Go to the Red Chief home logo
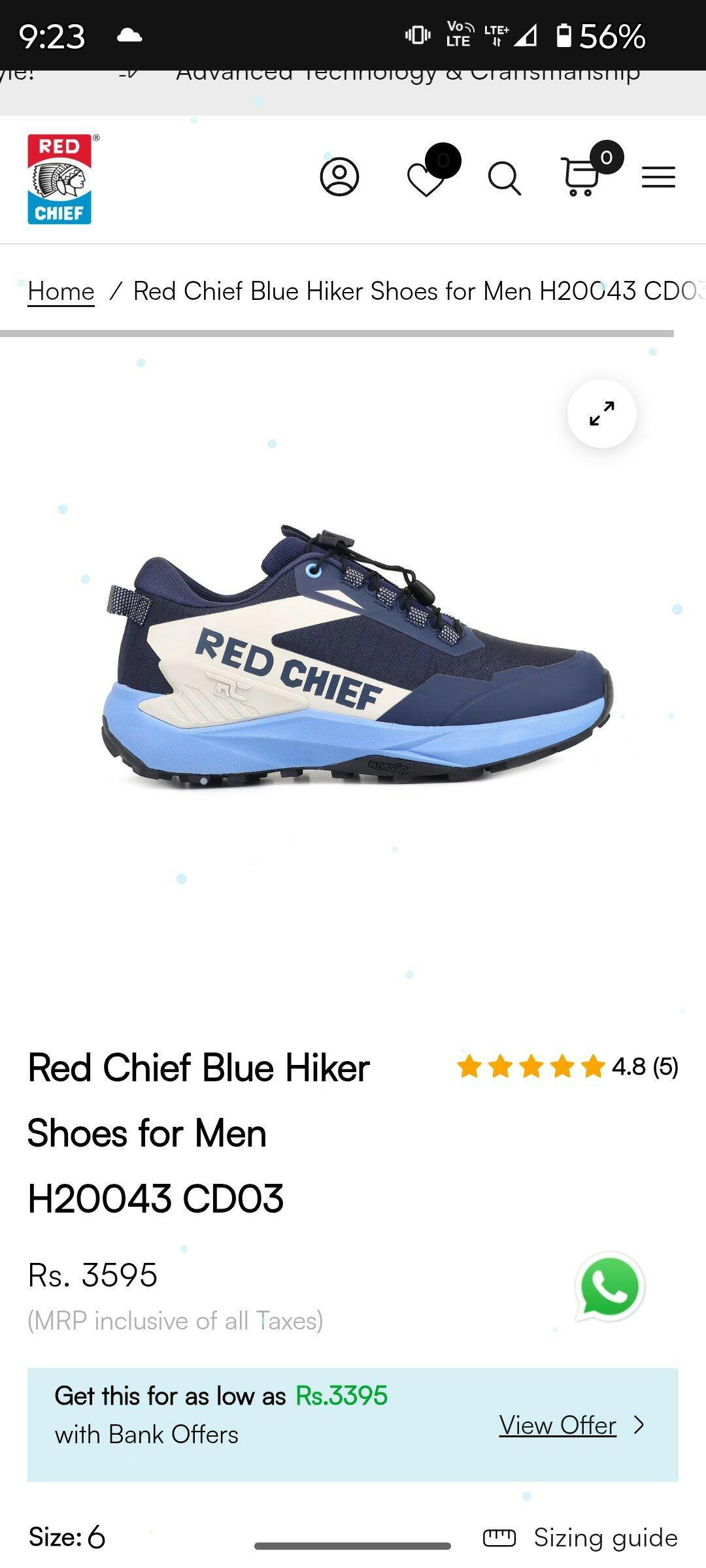The image size is (706, 1568). point(59,180)
